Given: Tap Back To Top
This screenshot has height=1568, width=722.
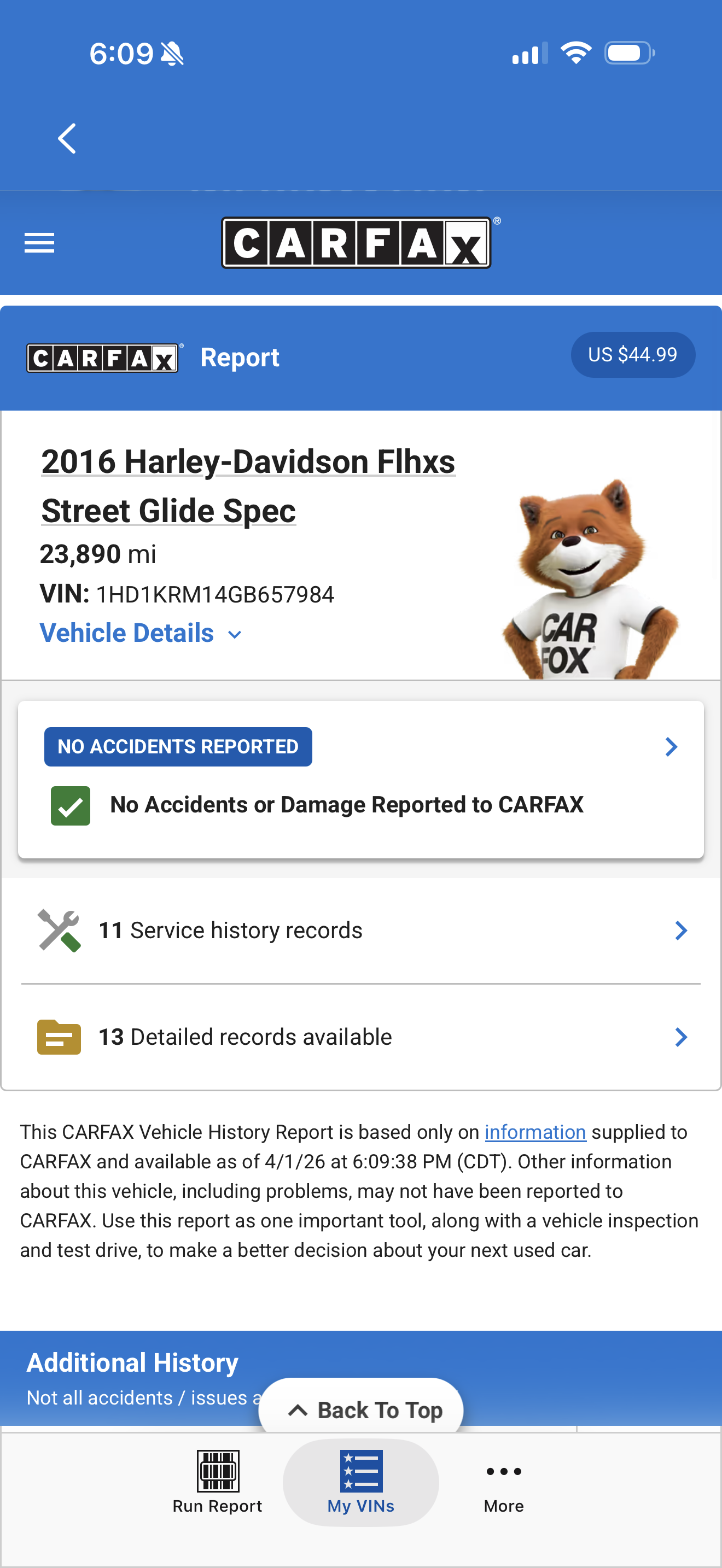Looking at the screenshot, I should pyautogui.click(x=361, y=1409).
